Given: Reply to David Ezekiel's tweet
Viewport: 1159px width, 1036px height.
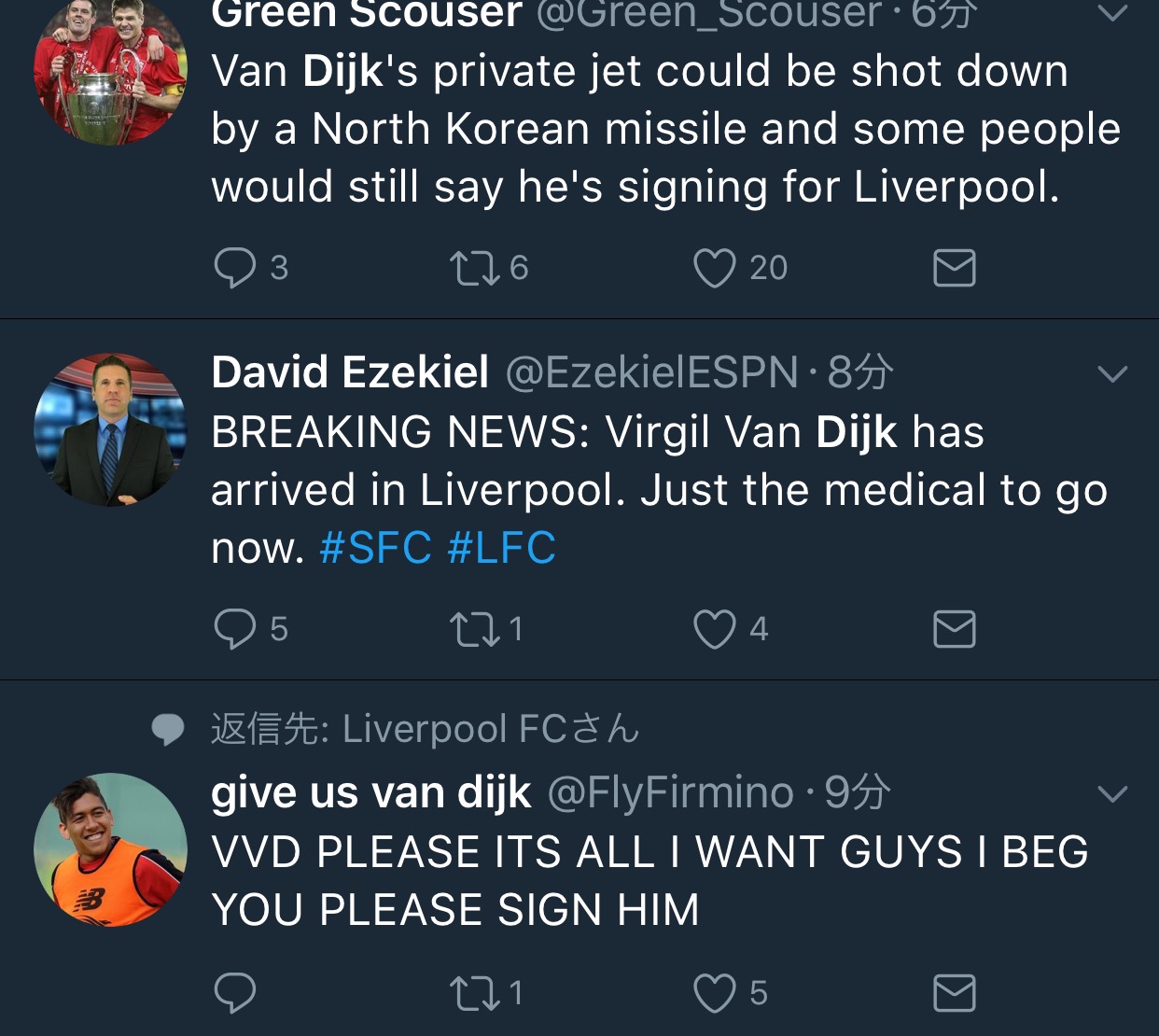Looking at the screenshot, I should 235,629.
